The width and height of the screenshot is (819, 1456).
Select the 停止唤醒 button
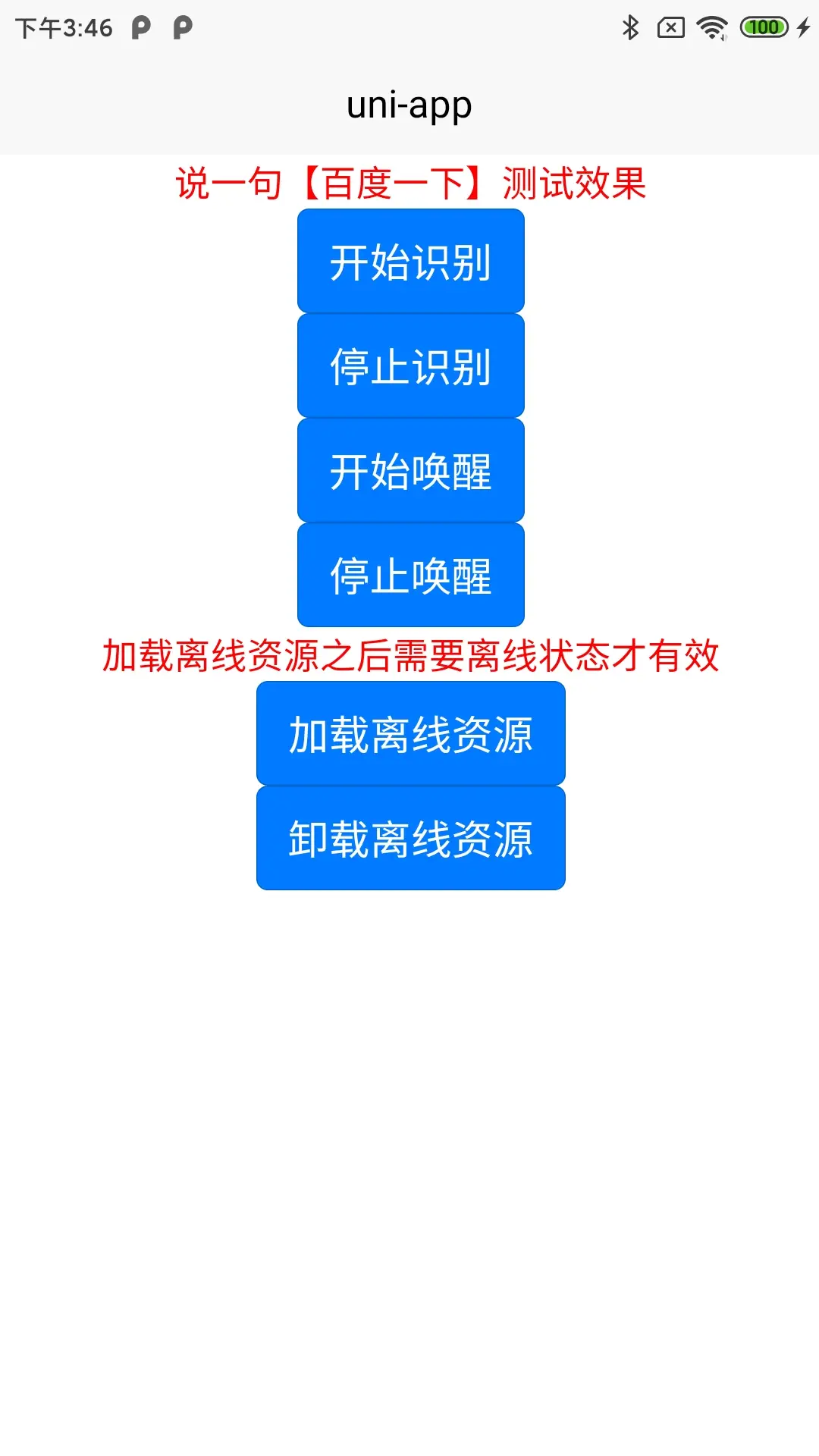[x=410, y=575]
